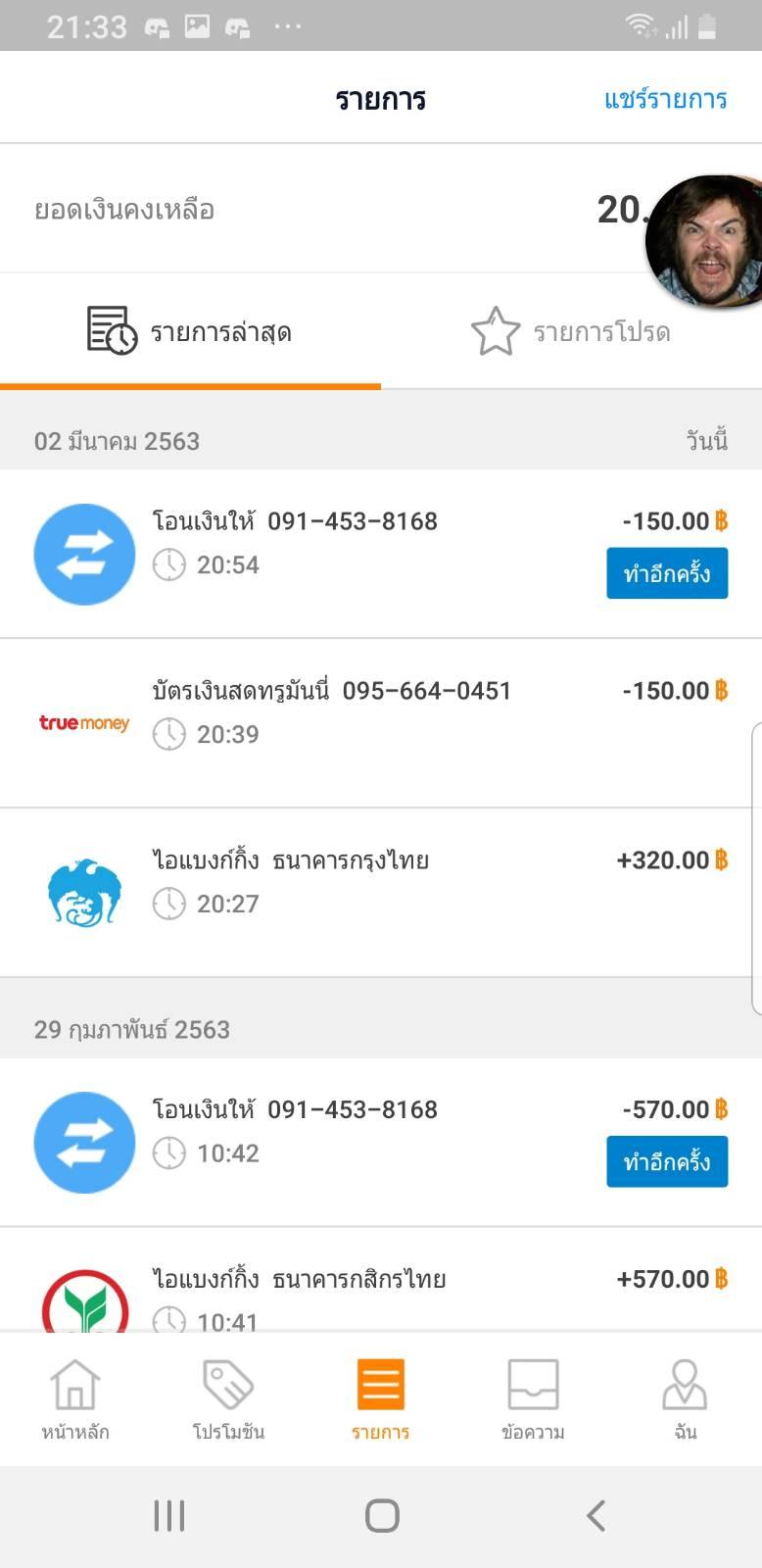Tap the system back button
This screenshot has width=762, height=1568.
tap(595, 1515)
